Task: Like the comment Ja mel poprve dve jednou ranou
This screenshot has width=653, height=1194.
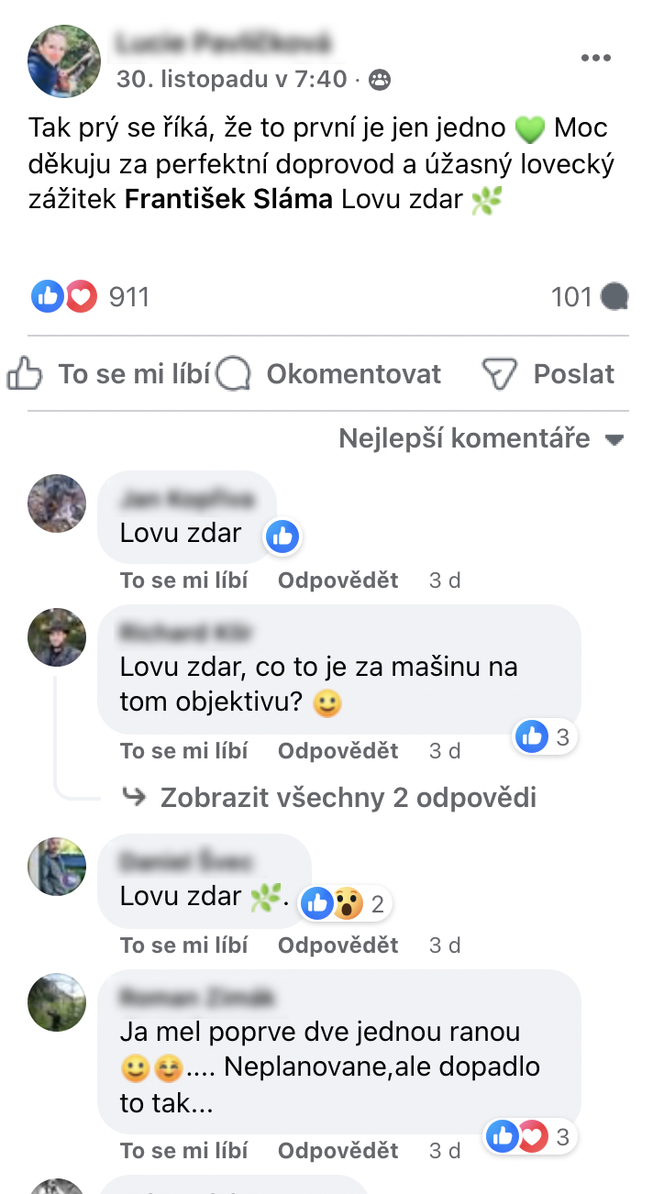Action: click(183, 1150)
